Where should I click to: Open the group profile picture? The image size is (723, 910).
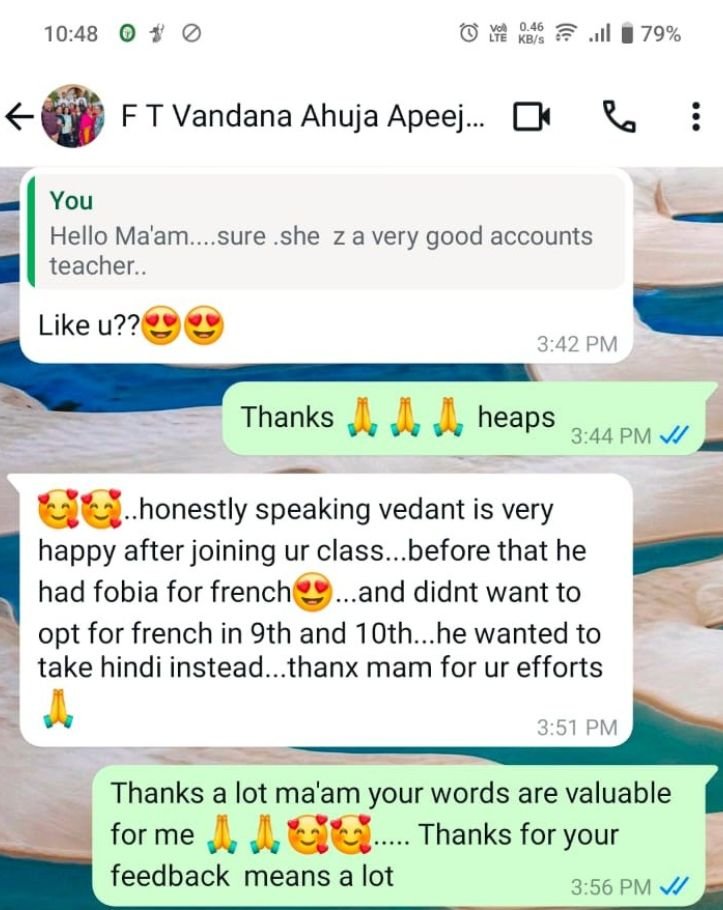click(x=72, y=117)
